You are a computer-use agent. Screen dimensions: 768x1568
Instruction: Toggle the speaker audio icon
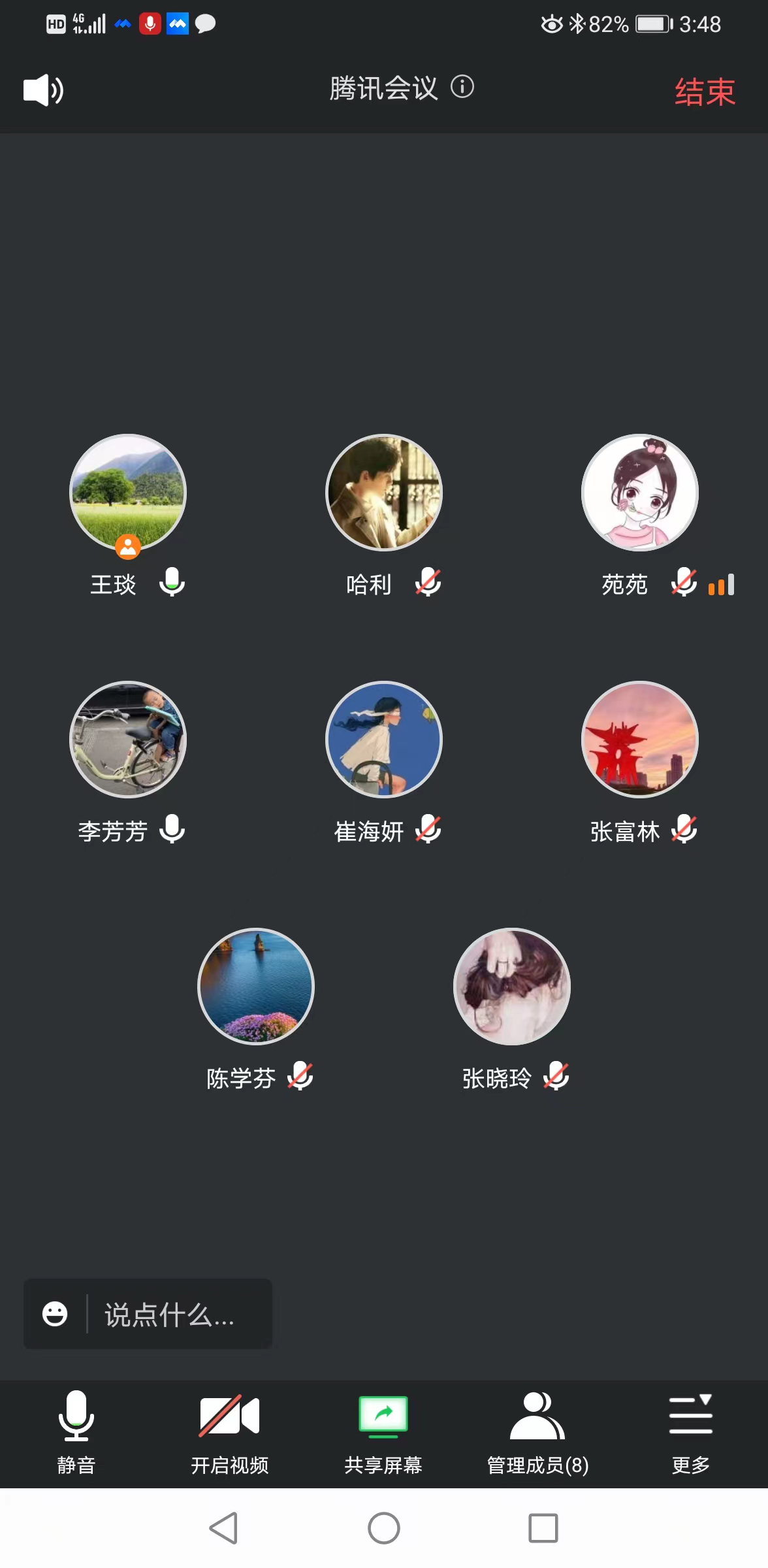(43, 90)
